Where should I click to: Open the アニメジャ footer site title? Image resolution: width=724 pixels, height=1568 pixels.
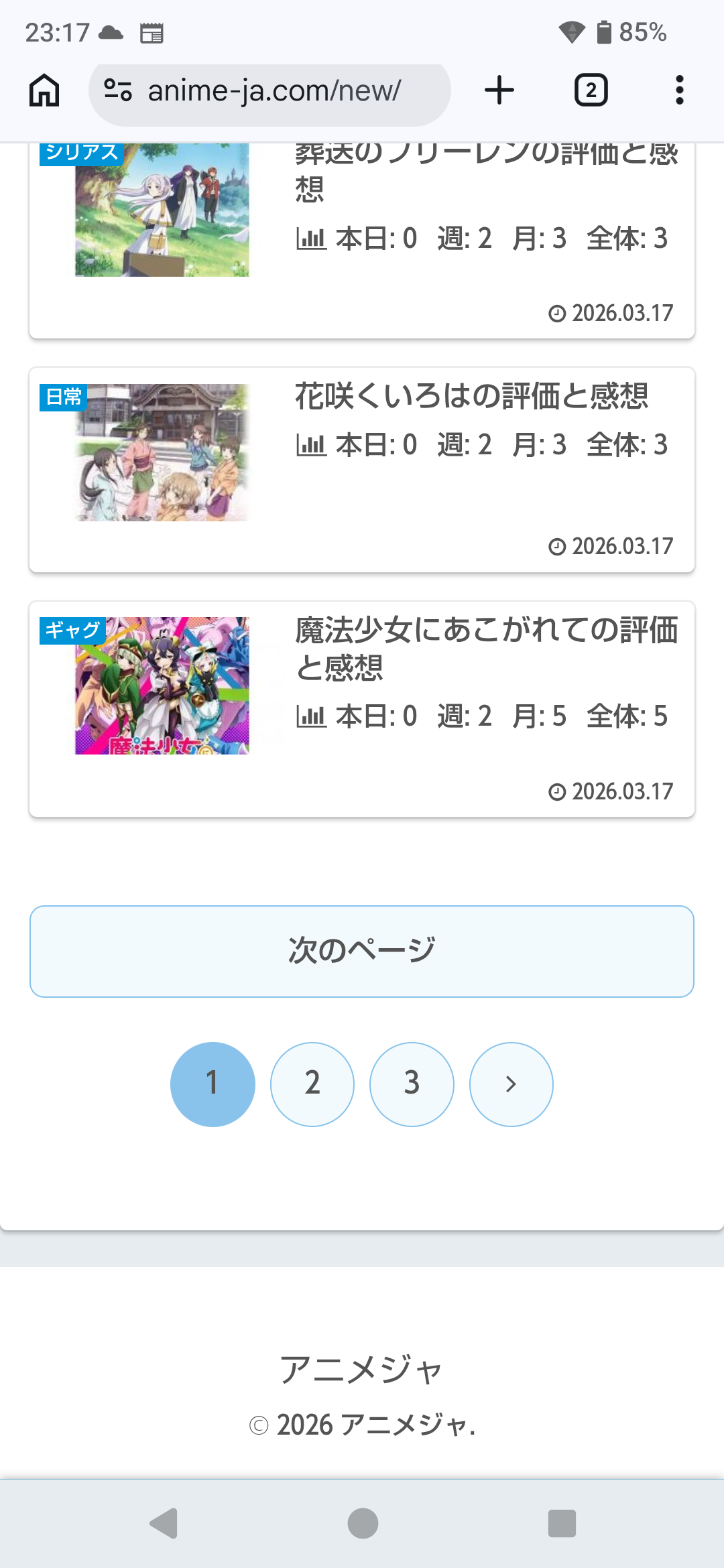click(x=362, y=1369)
